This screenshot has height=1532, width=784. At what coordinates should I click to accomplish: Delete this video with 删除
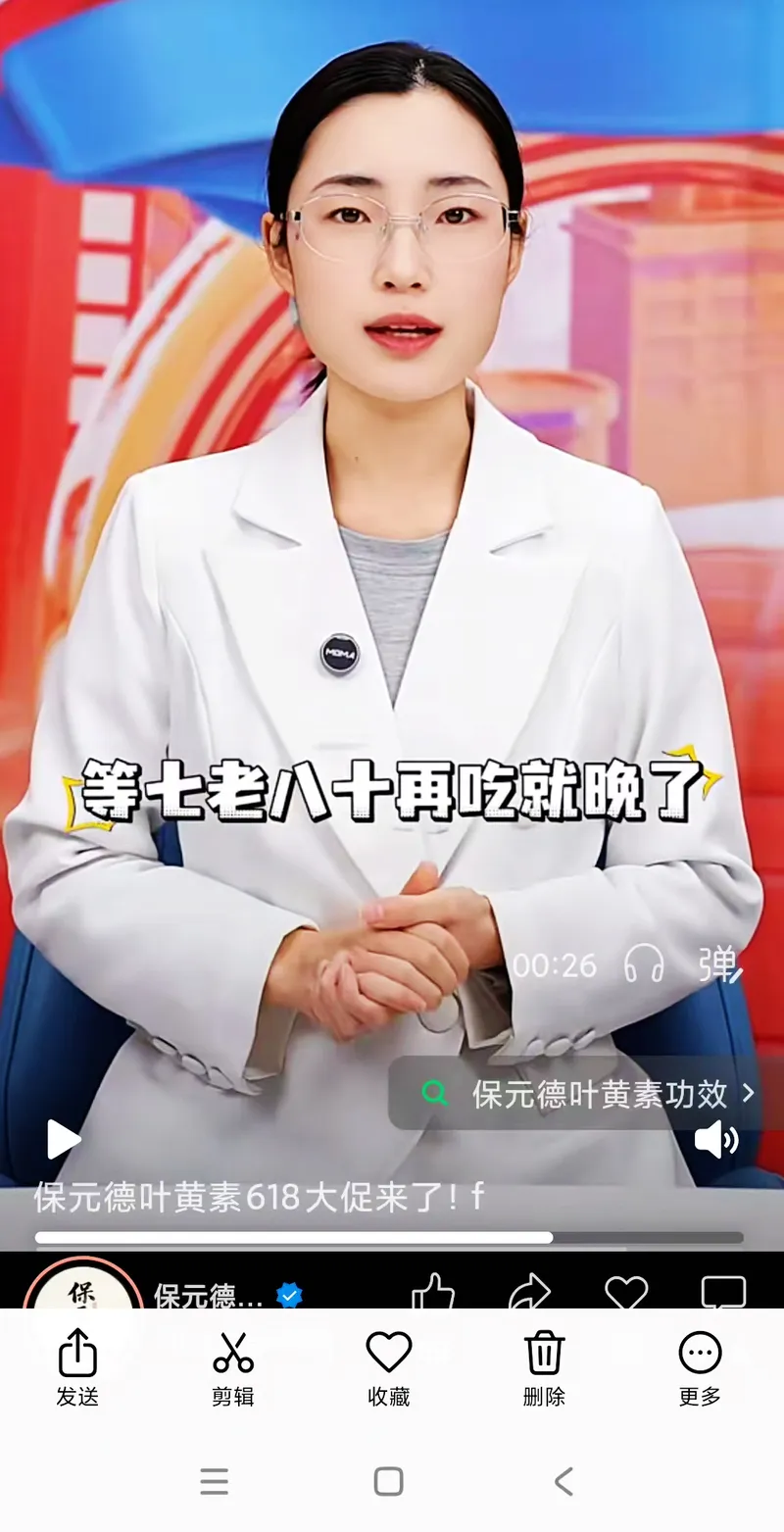[544, 1368]
